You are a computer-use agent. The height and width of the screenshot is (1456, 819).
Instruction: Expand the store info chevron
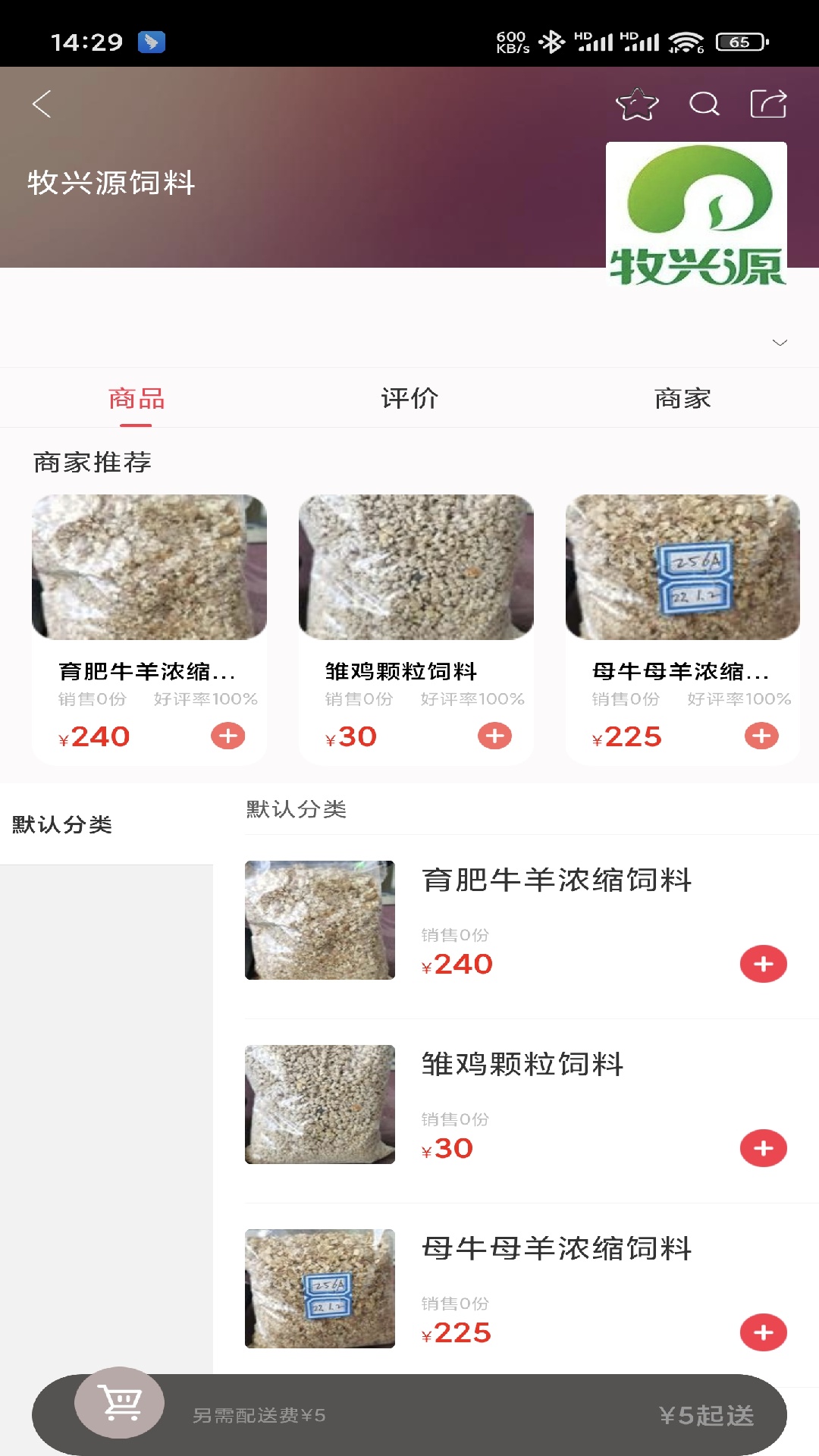click(x=780, y=342)
